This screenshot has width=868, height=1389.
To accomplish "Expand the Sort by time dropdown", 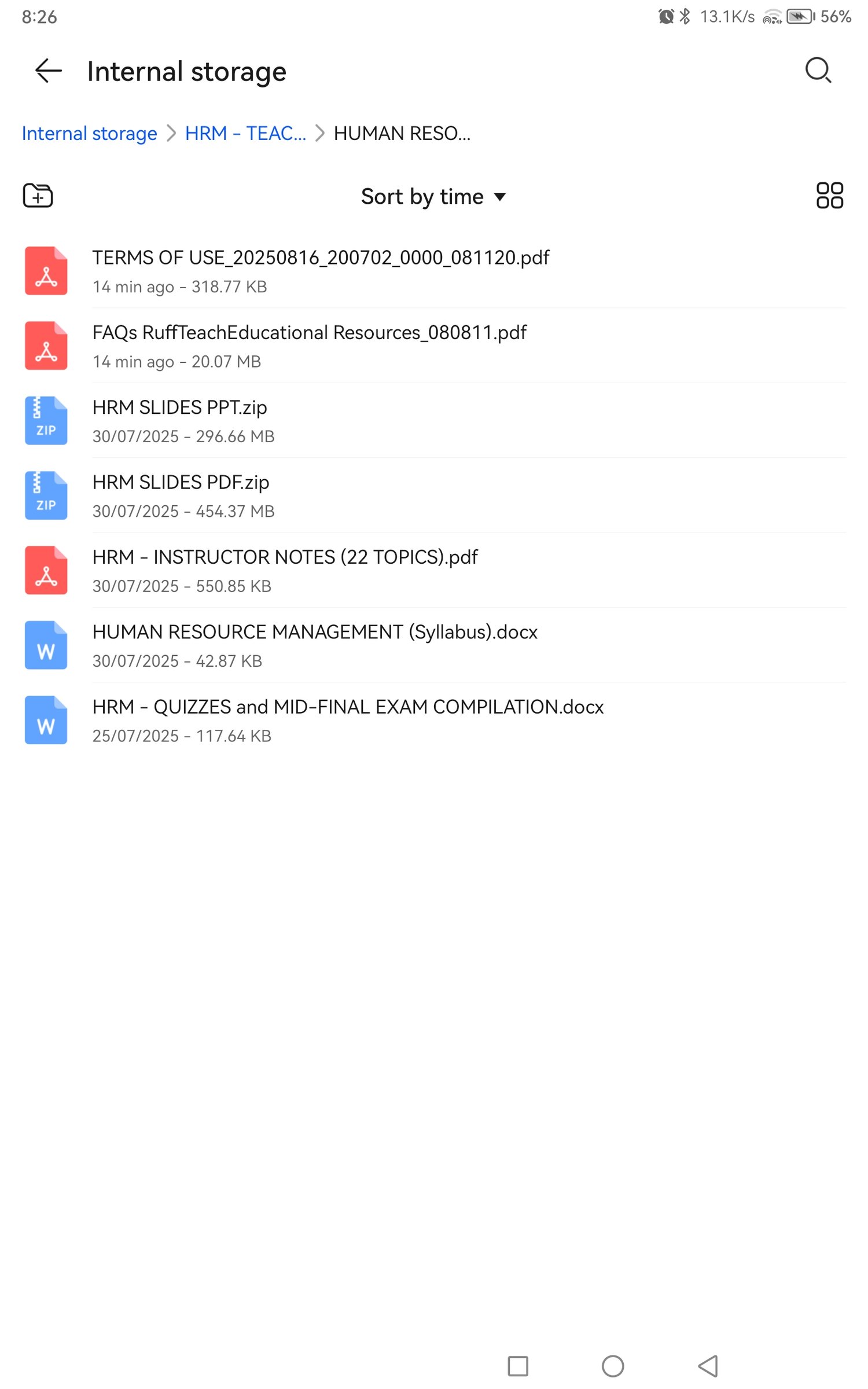I will tap(434, 197).
